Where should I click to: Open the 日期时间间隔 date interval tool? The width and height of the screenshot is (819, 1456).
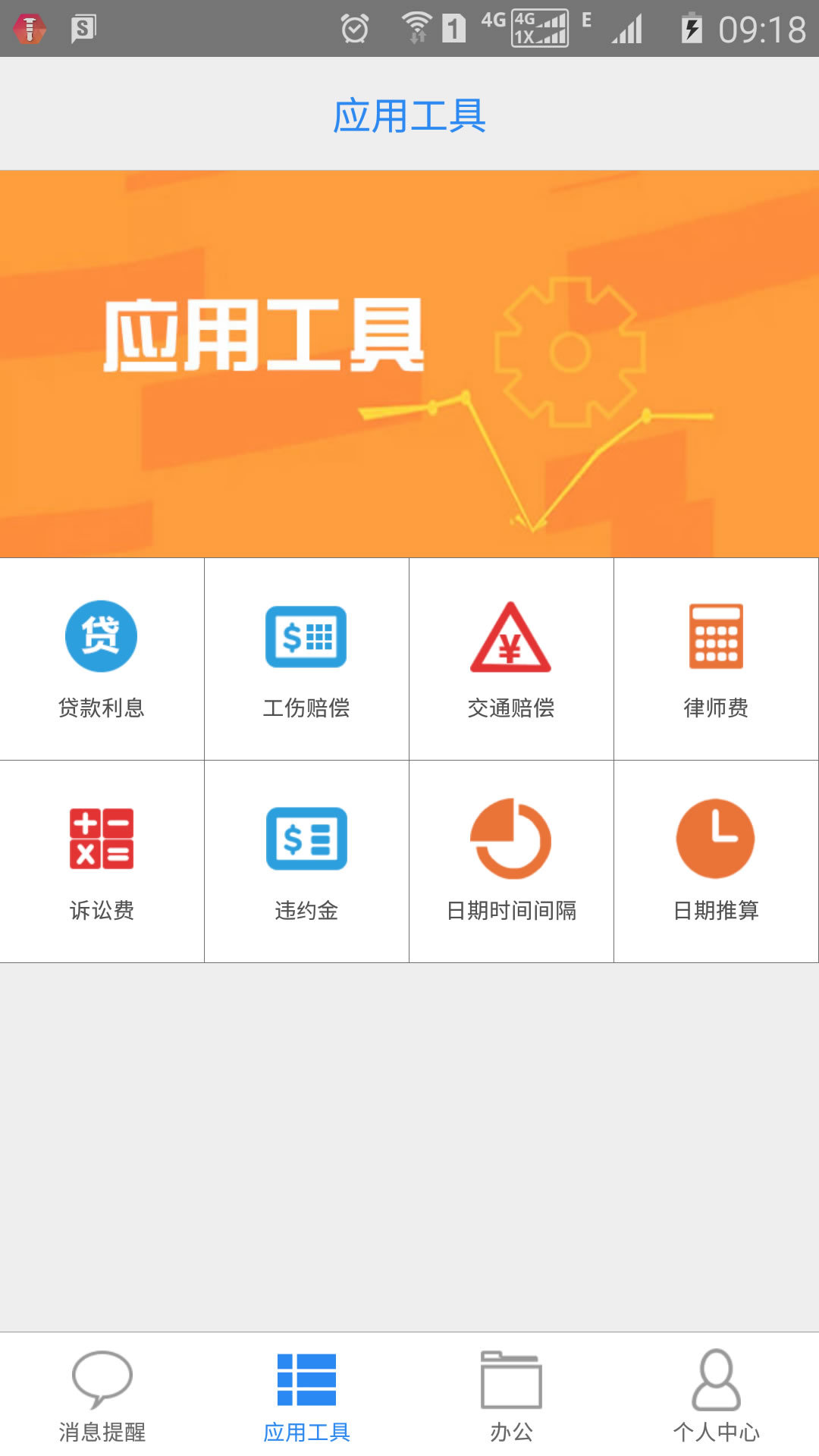tap(511, 861)
